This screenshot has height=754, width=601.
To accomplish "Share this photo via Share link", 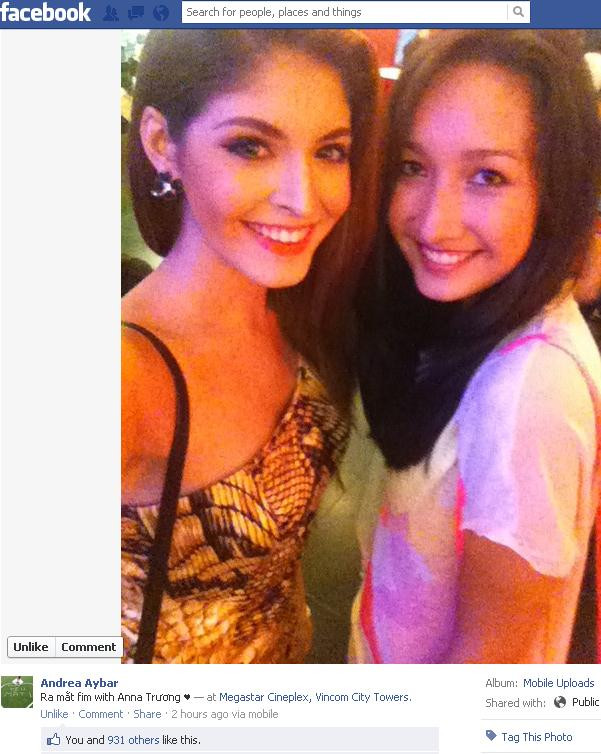I will click(x=147, y=714).
